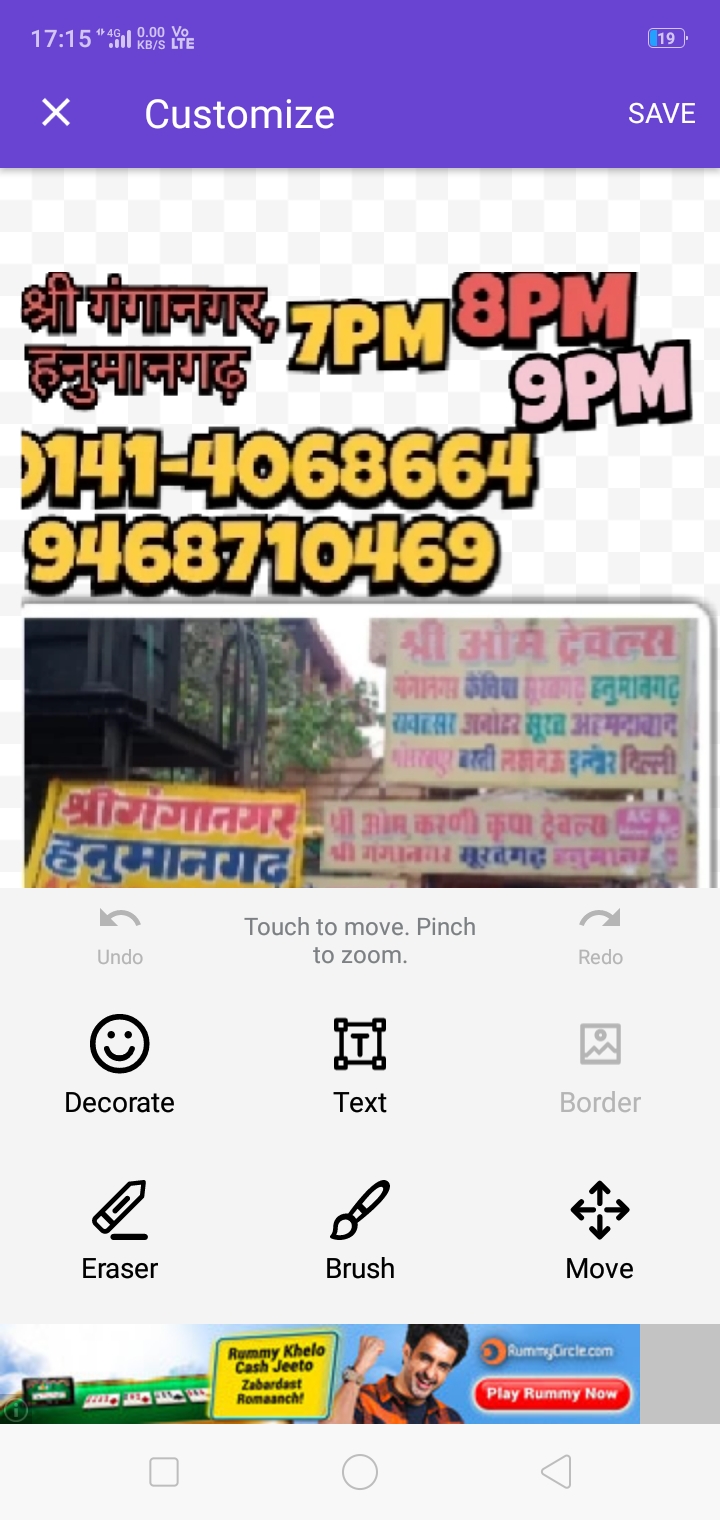The width and height of the screenshot is (720, 1520).
Task: Activate the Move tool
Action: click(x=600, y=1230)
